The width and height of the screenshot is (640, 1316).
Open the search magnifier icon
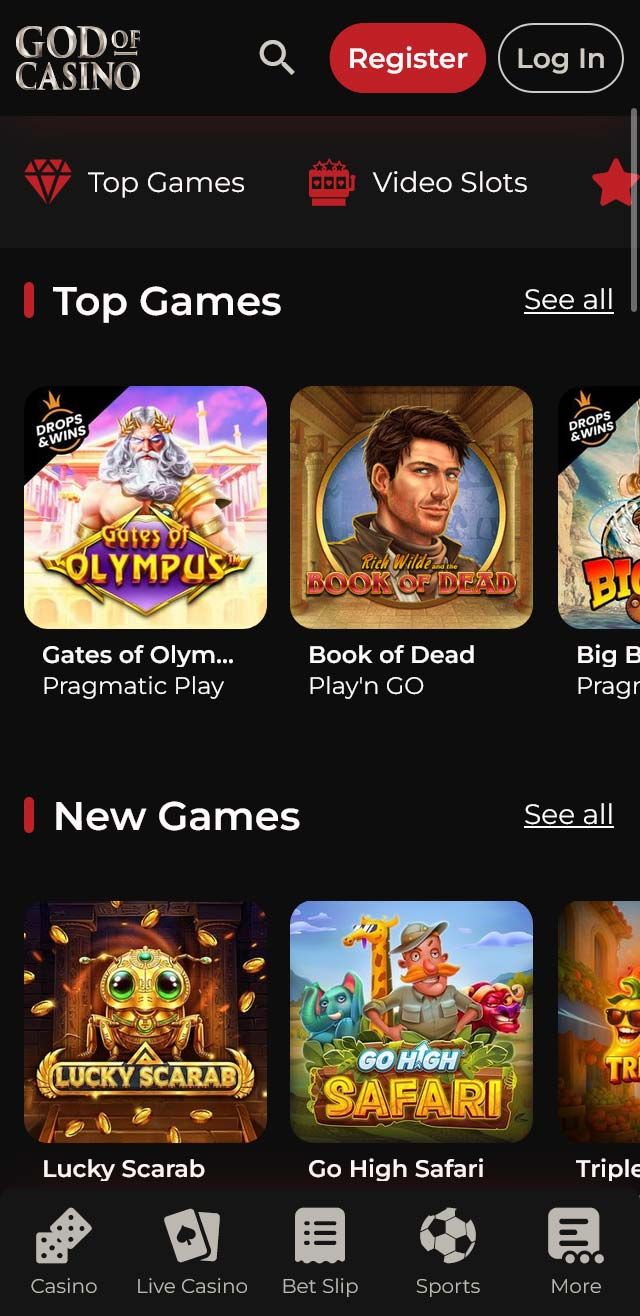(276, 58)
